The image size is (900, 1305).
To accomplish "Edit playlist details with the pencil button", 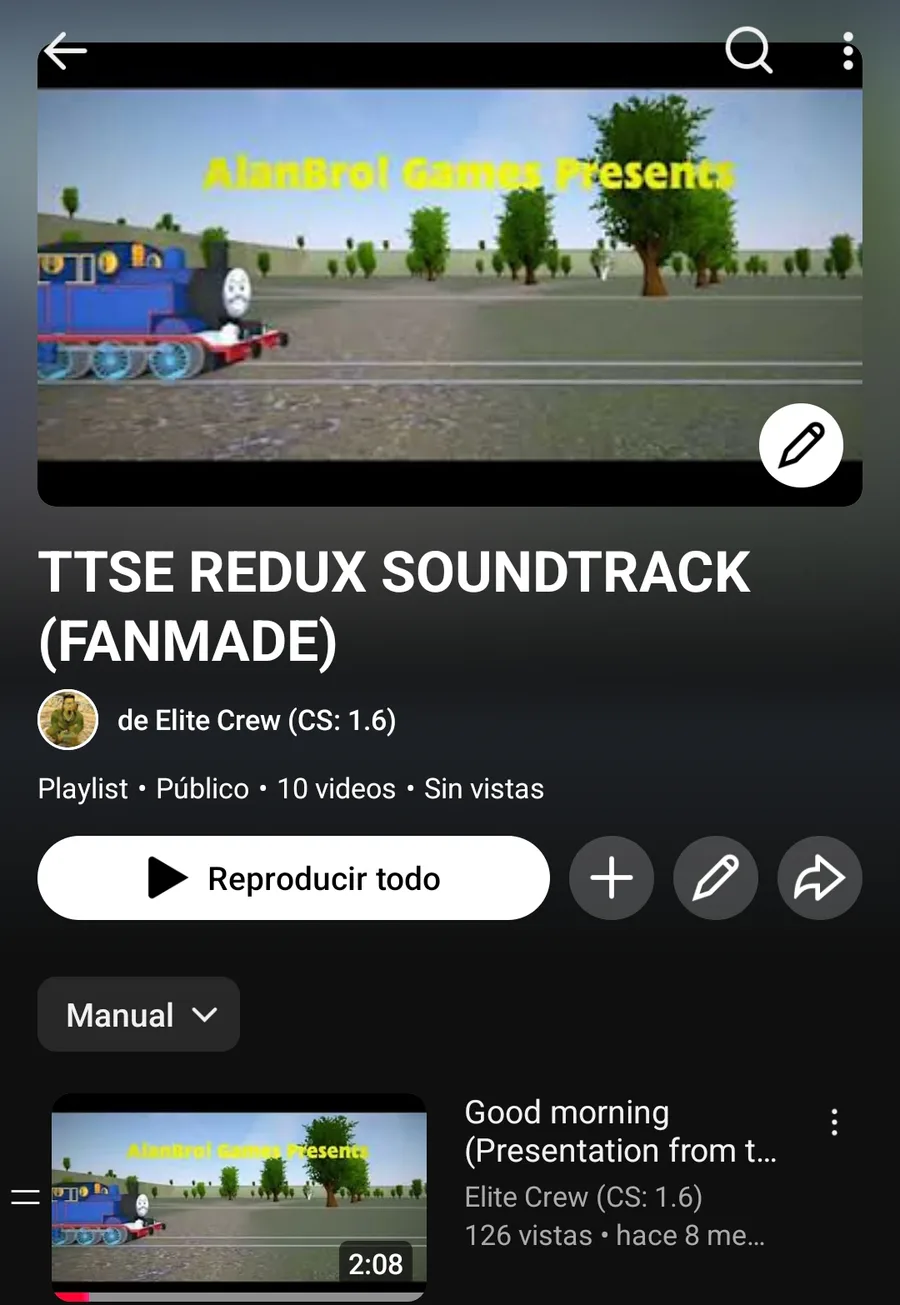I will (x=716, y=878).
